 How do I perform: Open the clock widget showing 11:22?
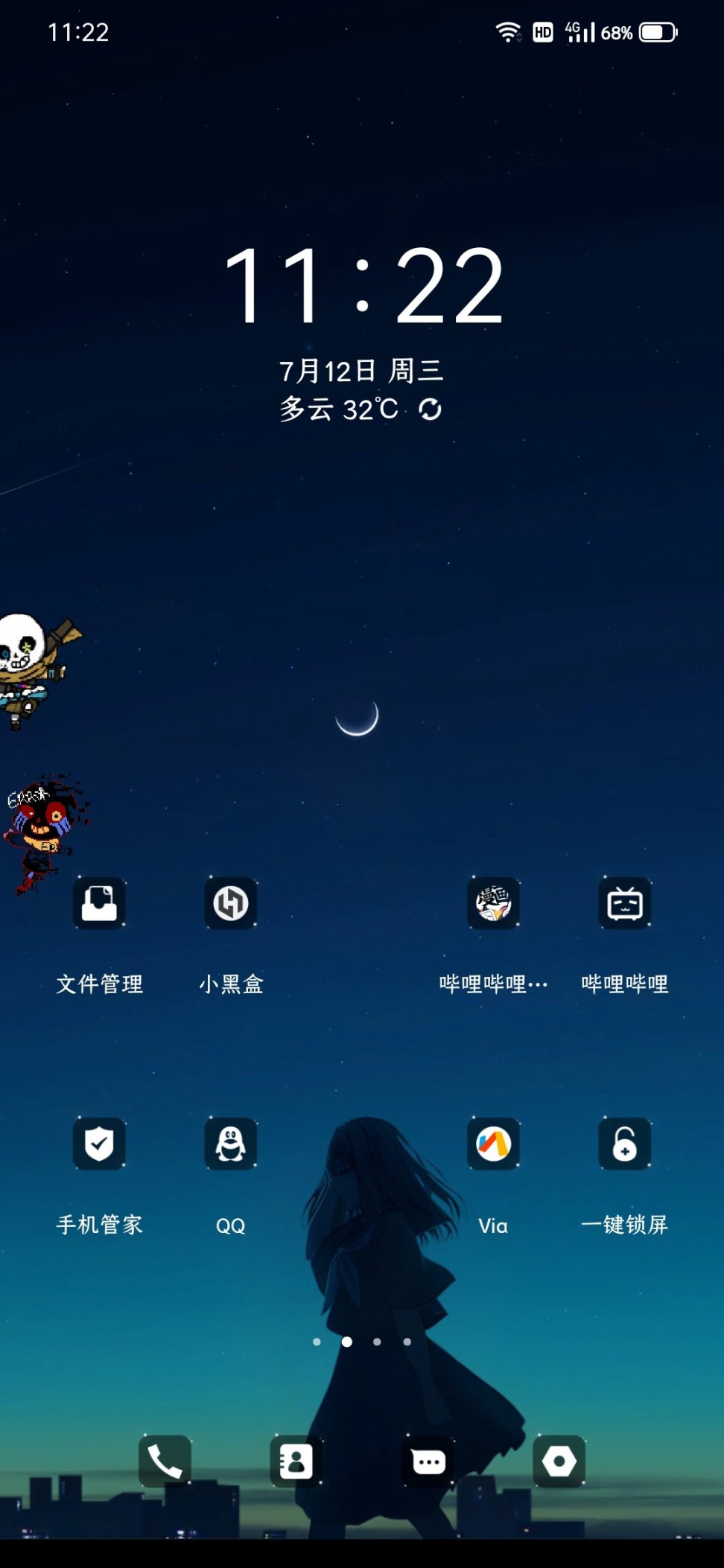coord(363,287)
